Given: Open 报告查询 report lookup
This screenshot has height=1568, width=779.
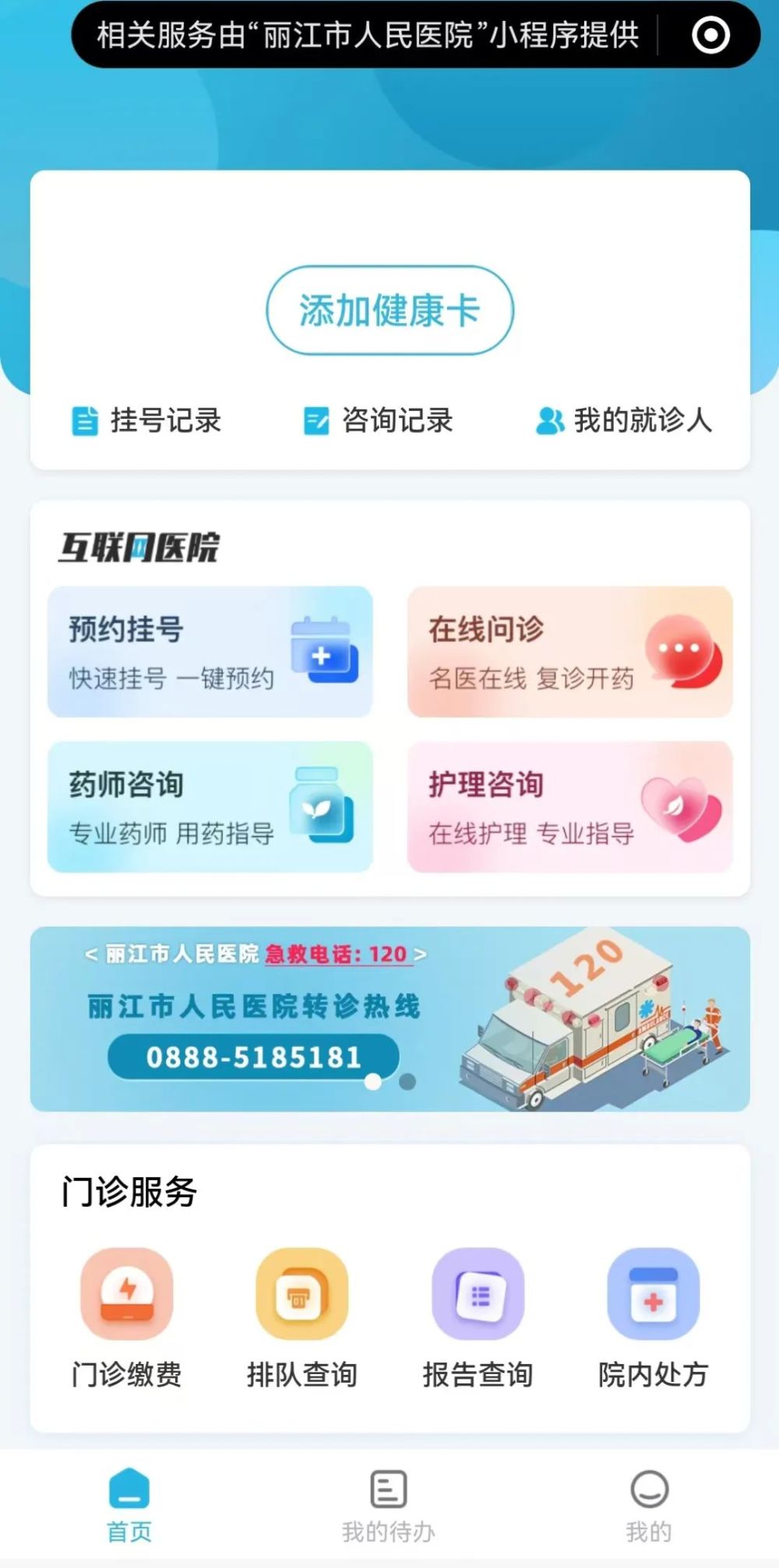Looking at the screenshot, I should pos(478,1317).
